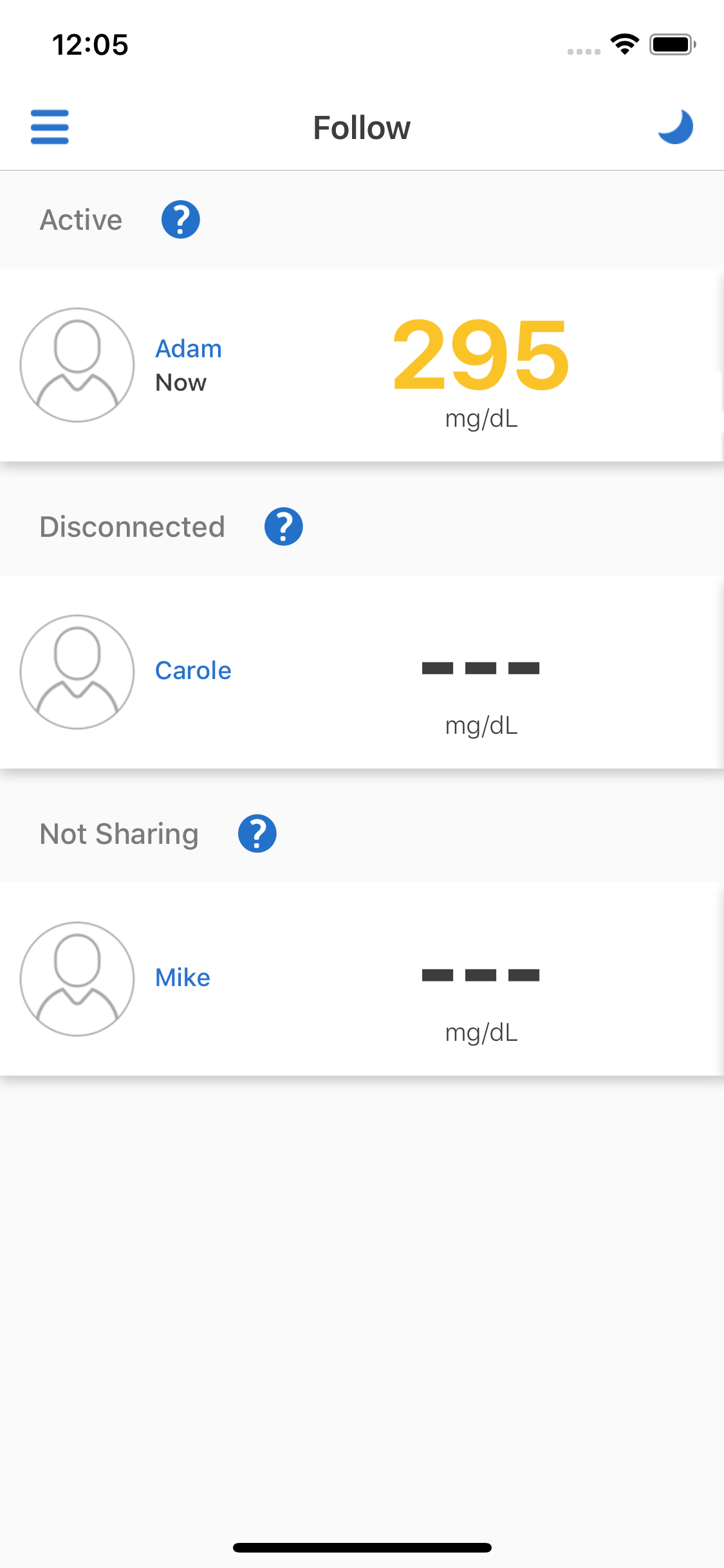Click the Active section help icon

click(180, 219)
